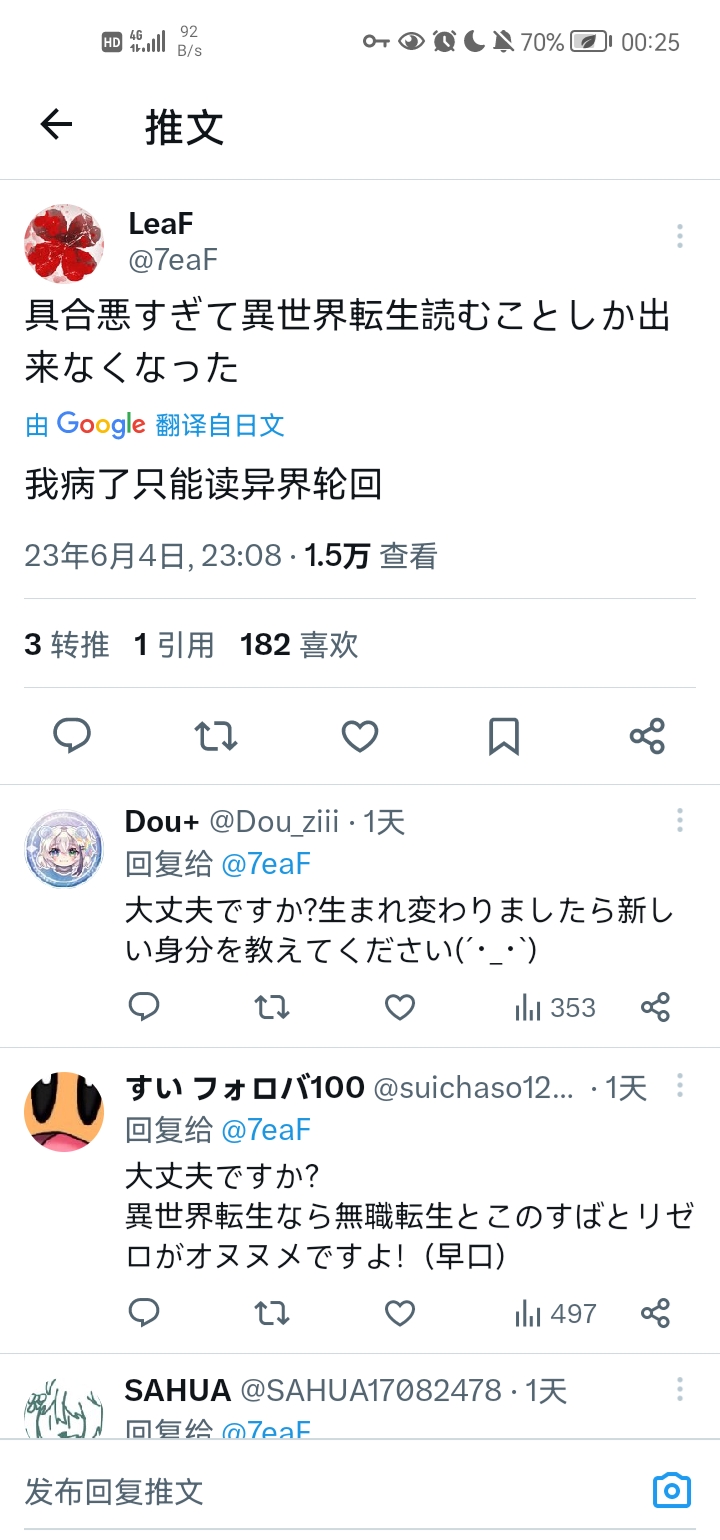720x1540 pixels.
Task: View the 182 likes list
Action: point(298,645)
